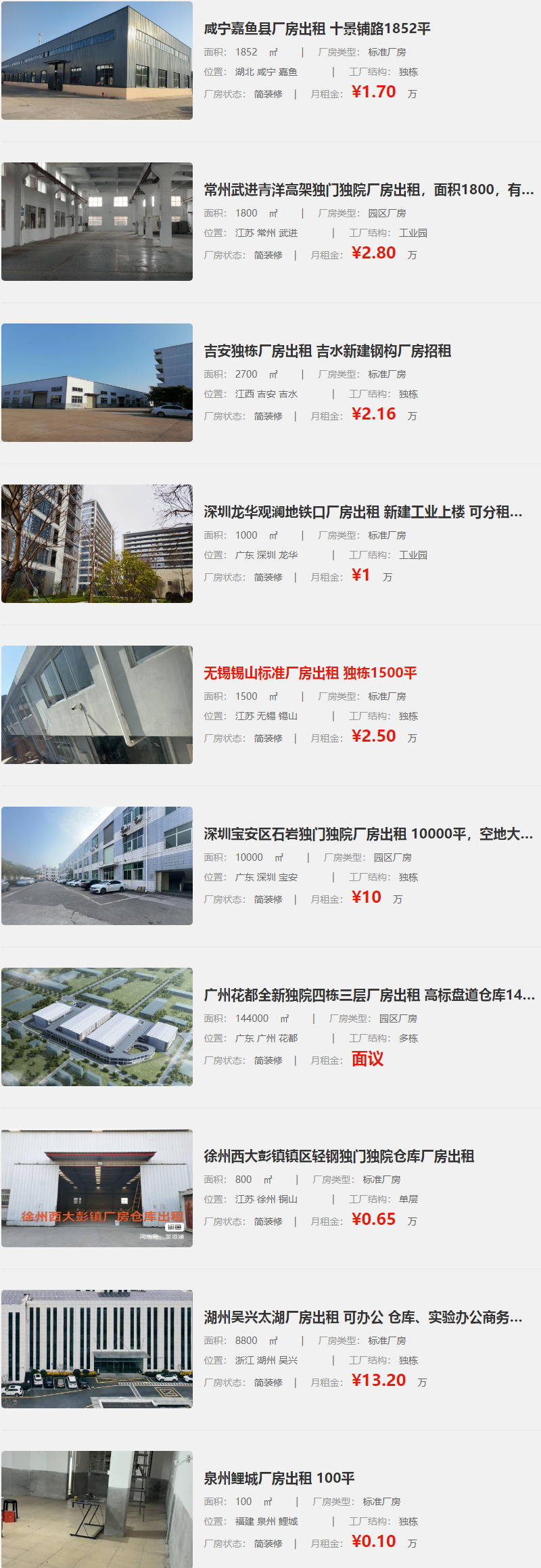Open the 湖州吴兴太湖厂房出租 listing

click(363, 1317)
